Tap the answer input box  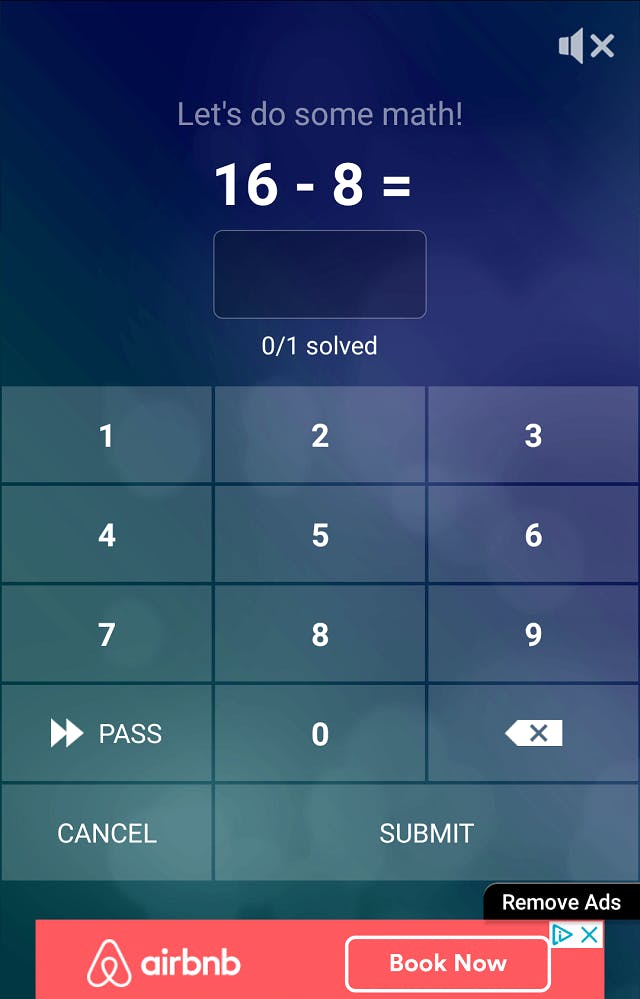click(x=320, y=274)
